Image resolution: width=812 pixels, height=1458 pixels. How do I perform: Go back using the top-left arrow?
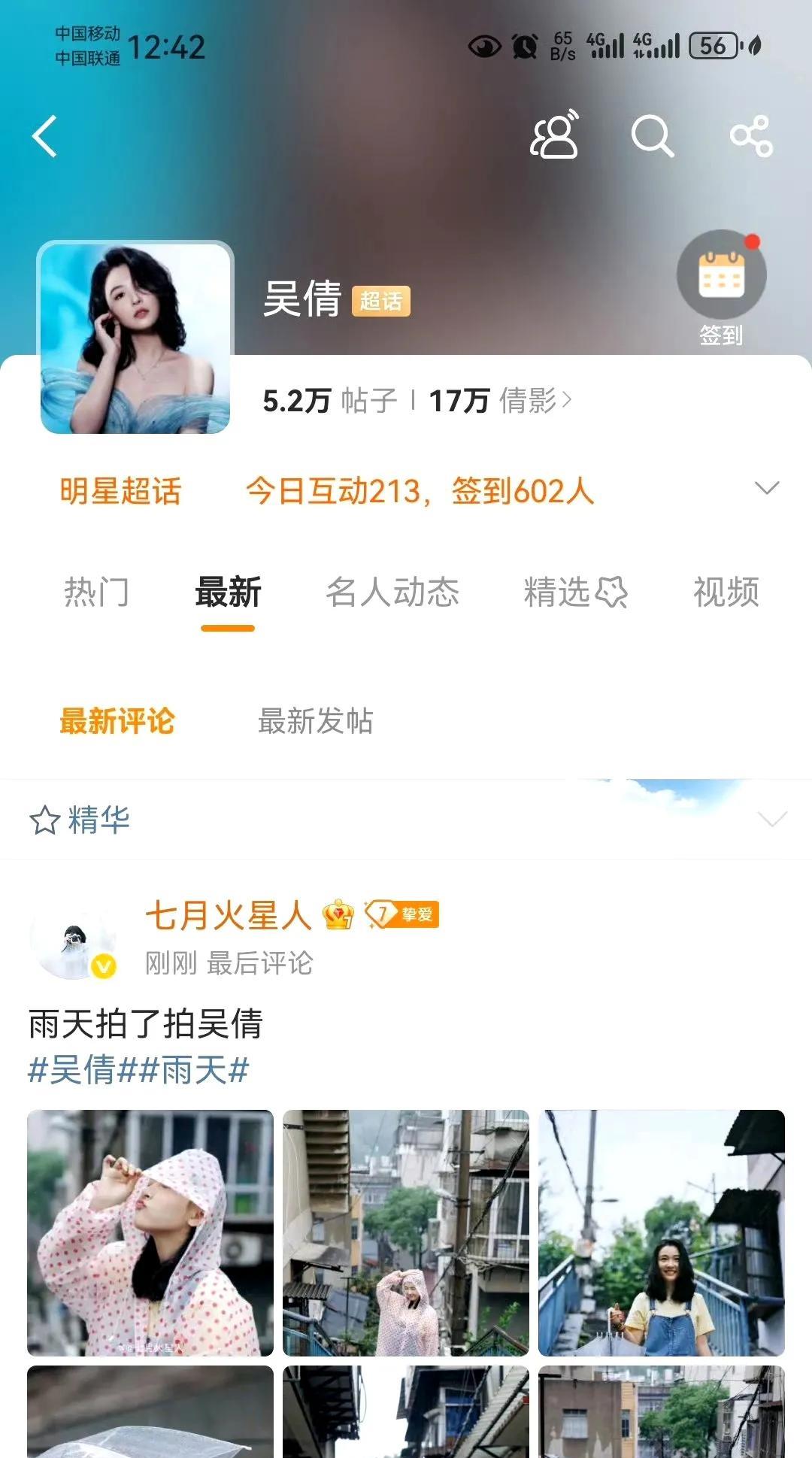tap(45, 136)
